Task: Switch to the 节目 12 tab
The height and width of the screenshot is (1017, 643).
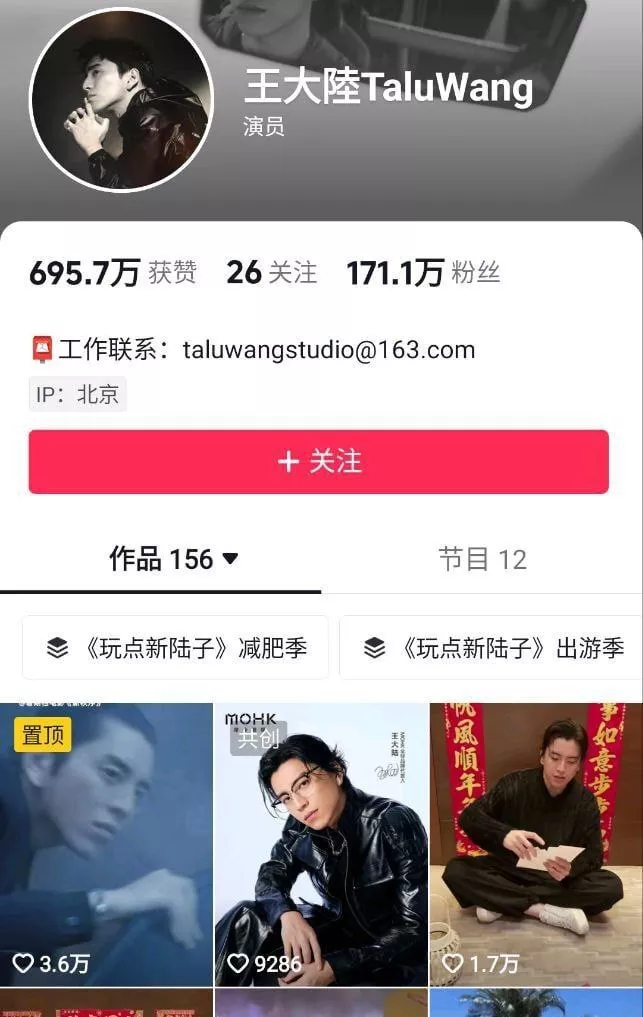Action: tap(482, 559)
